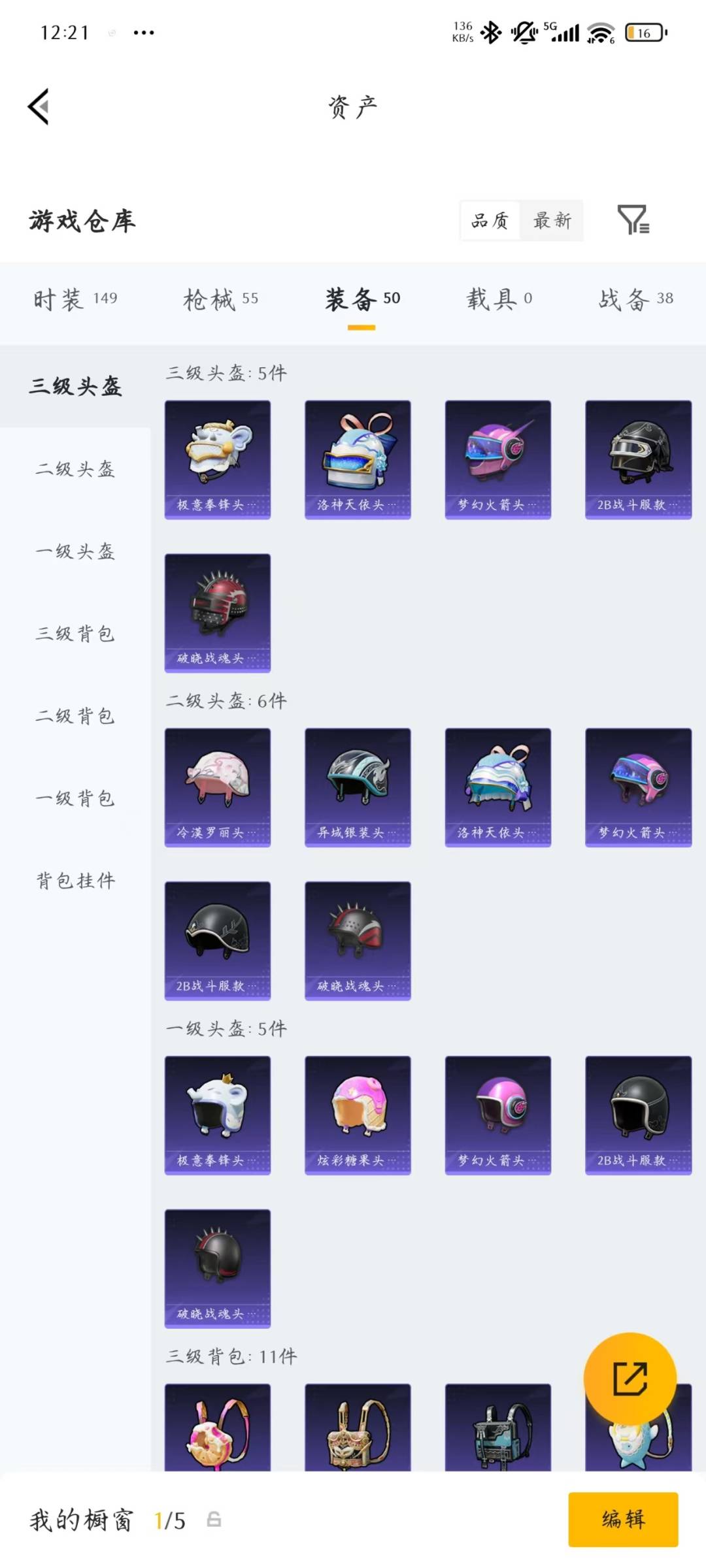The image size is (706, 1568).
Task: Select 背包挂件 category in sidebar
Action: coord(73,881)
